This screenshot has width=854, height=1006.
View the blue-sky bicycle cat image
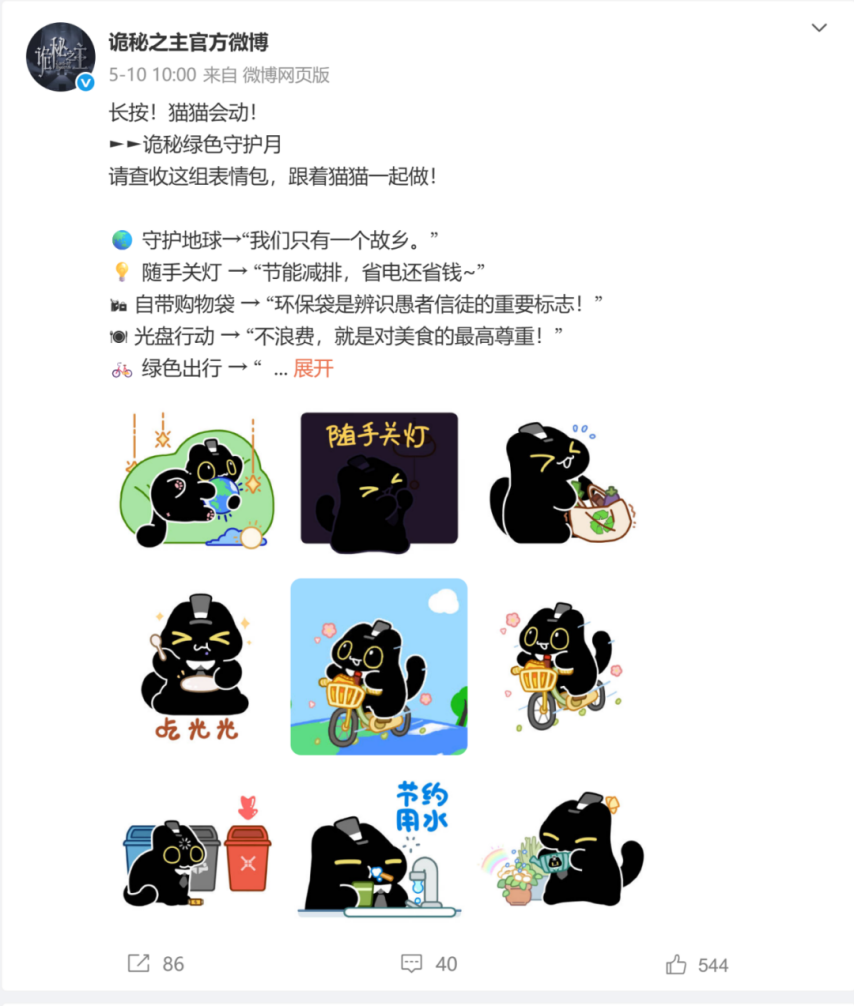379,667
